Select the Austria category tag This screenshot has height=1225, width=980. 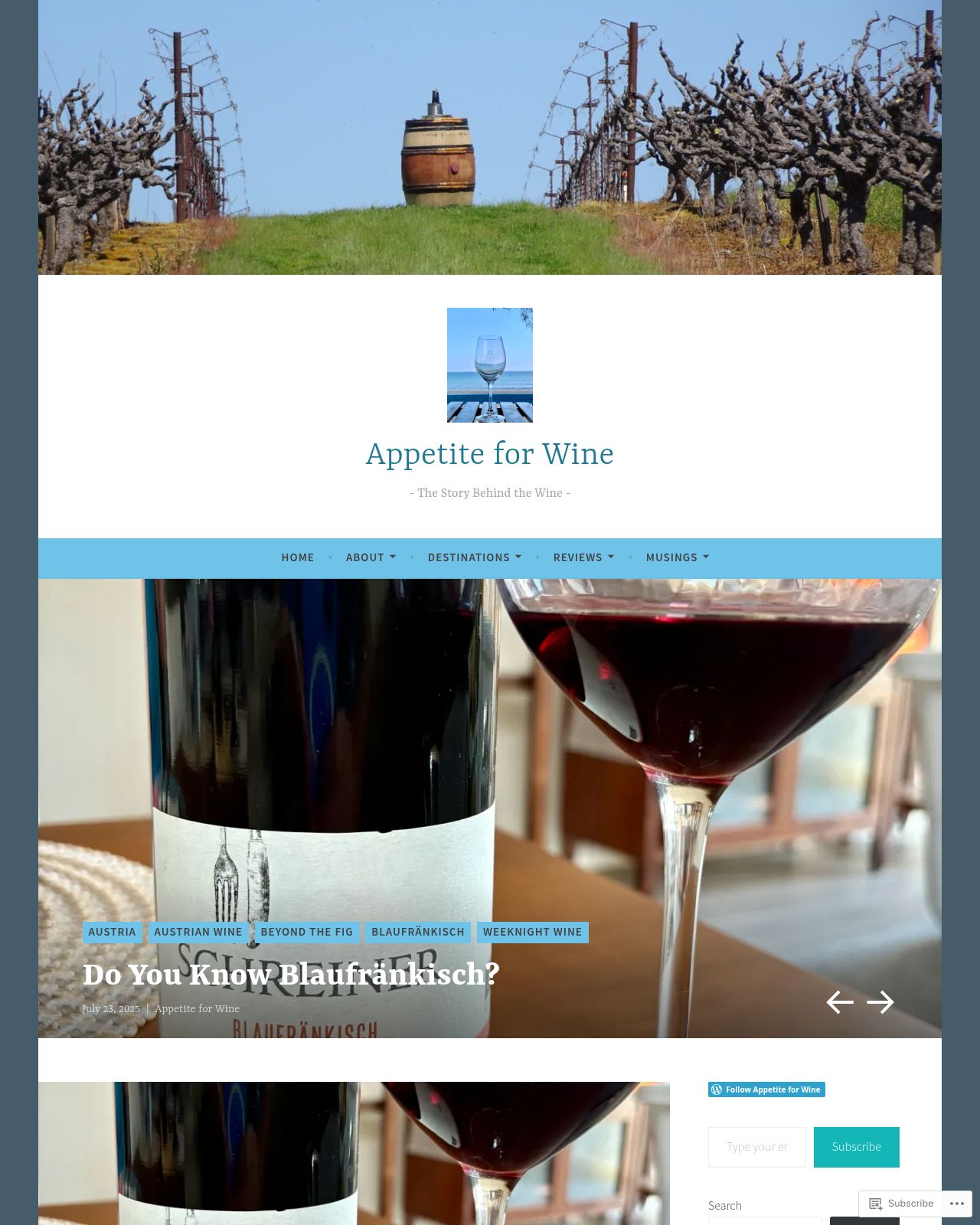(112, 932)
